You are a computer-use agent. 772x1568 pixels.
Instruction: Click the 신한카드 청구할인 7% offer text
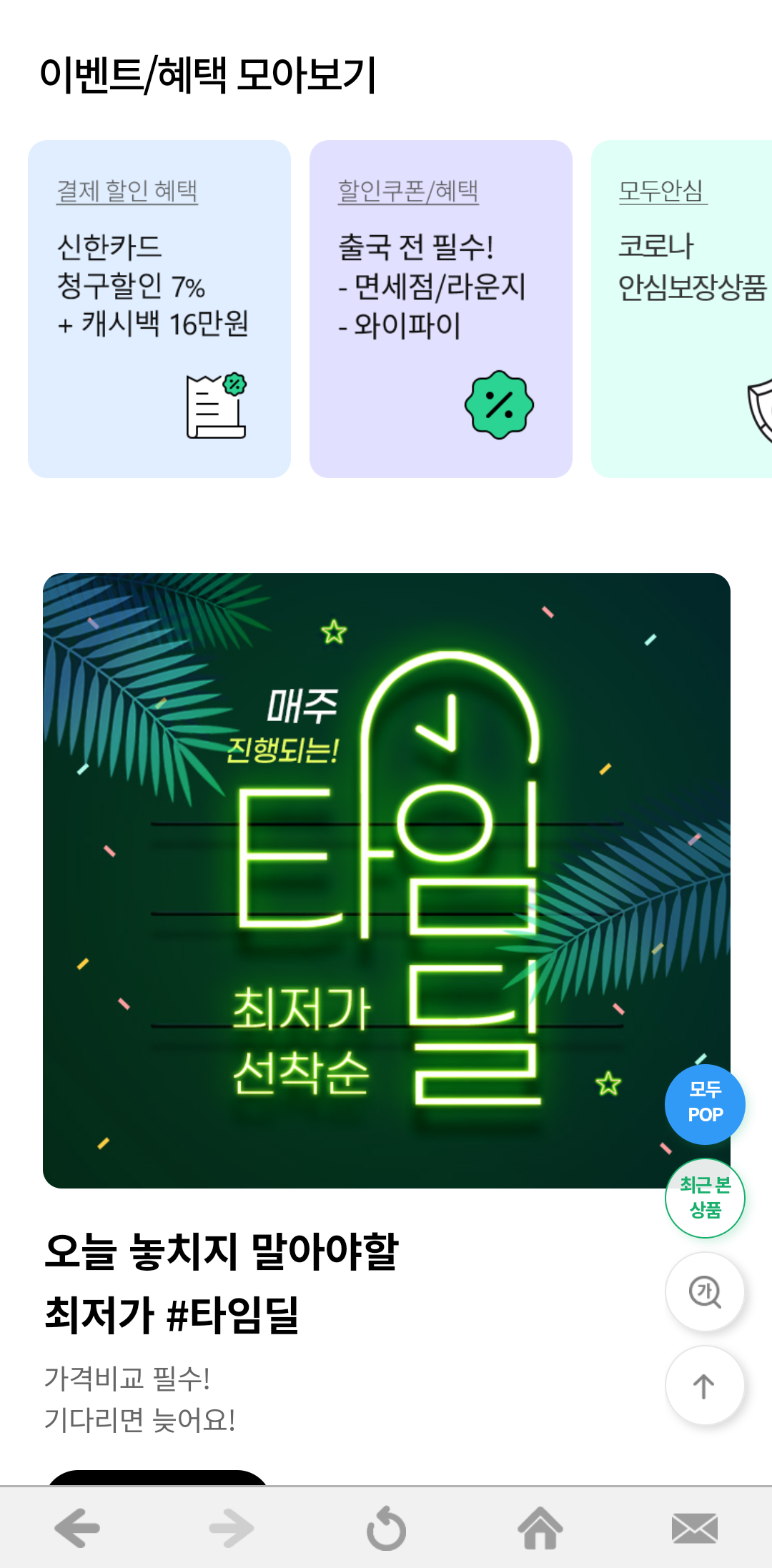pos(154,287)
